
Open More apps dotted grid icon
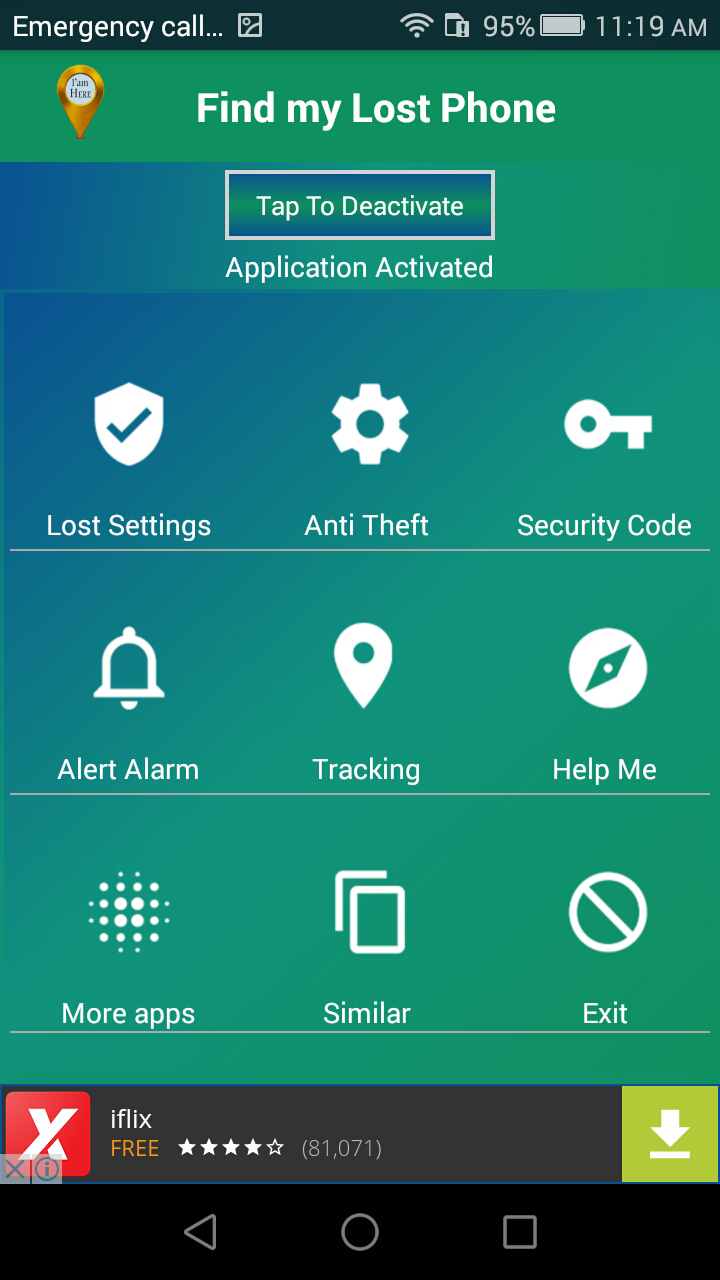(128, 912)
